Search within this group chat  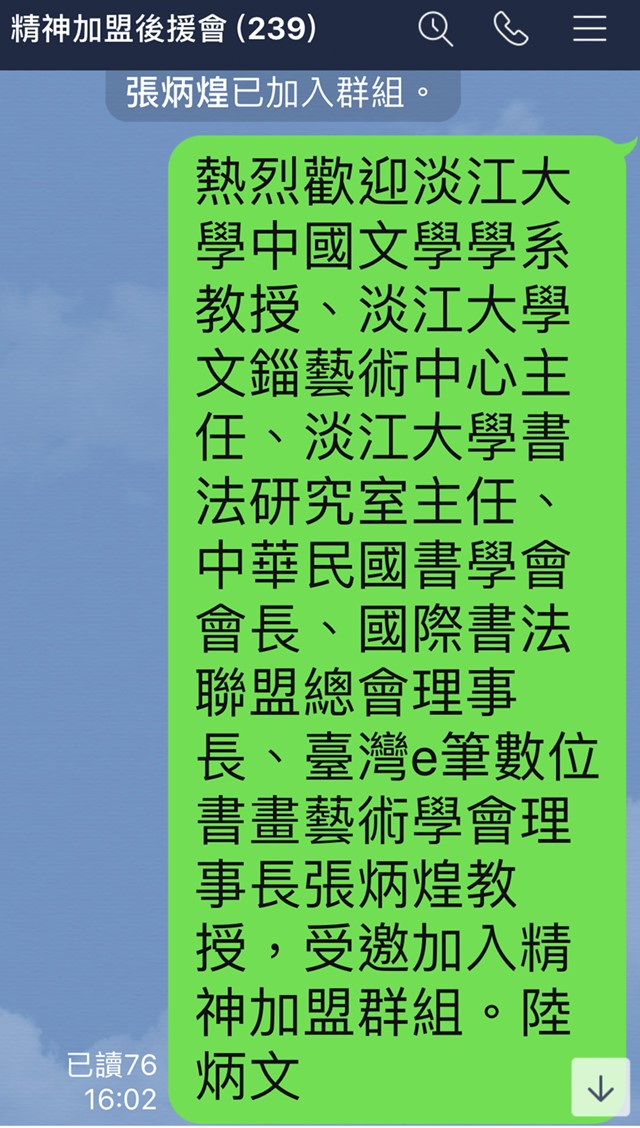(x=435, y=29)
